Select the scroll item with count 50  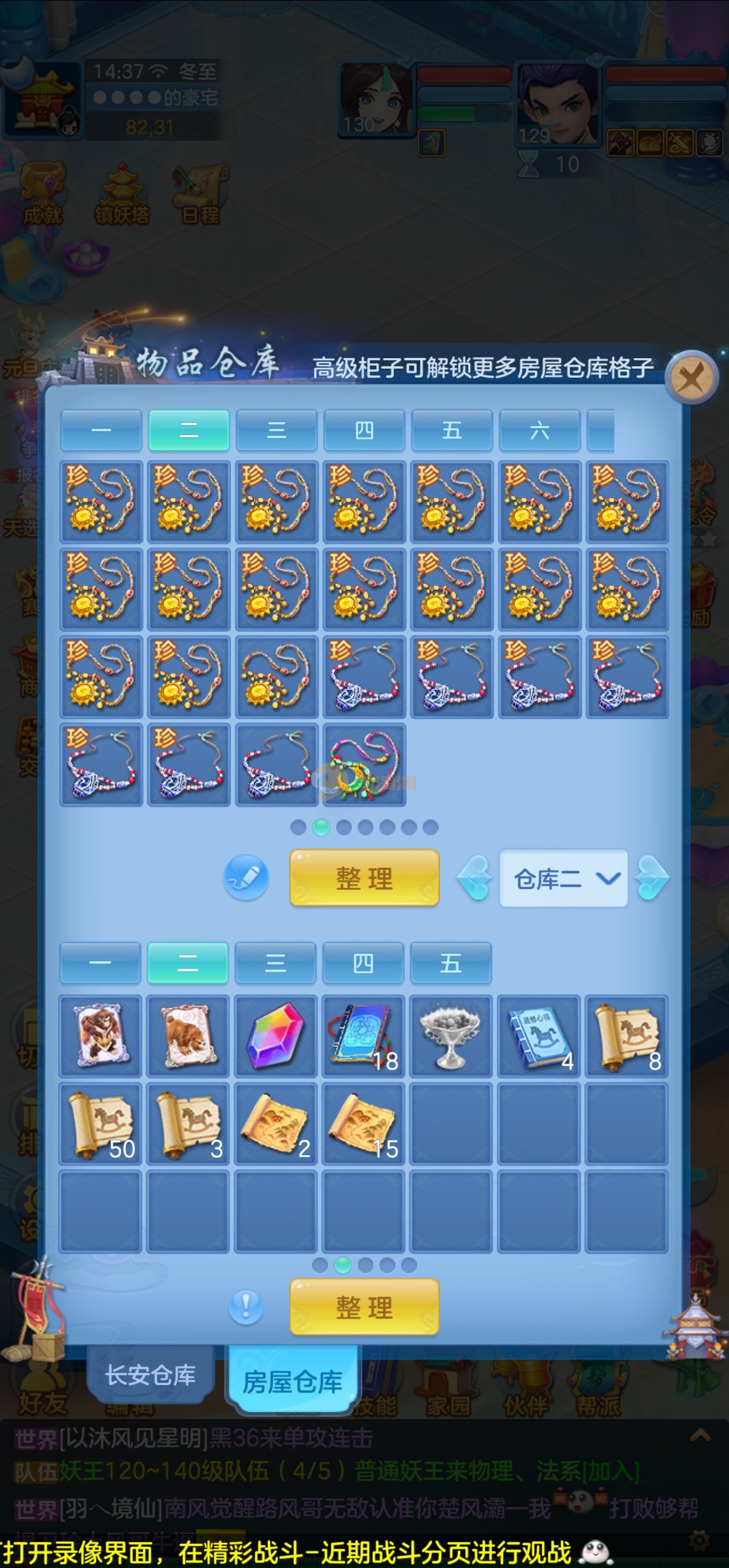(100, 1123)
